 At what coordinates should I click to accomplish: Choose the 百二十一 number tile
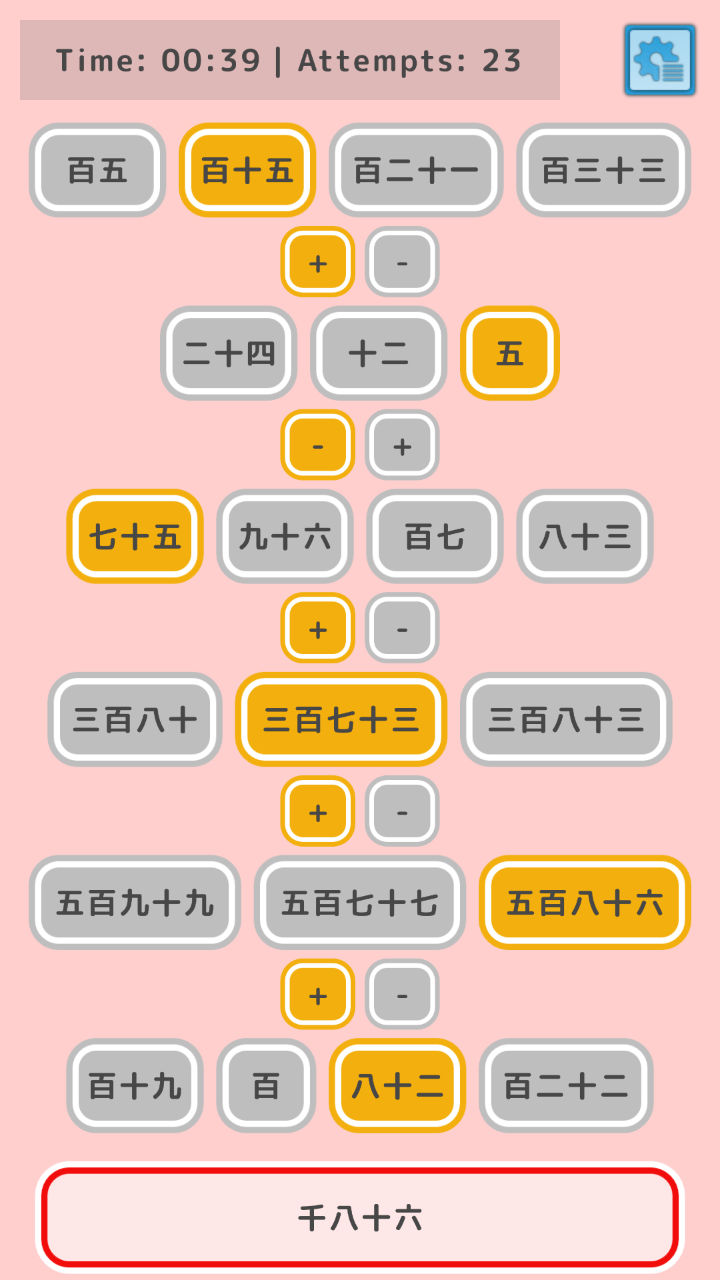[x=416, y=170]
